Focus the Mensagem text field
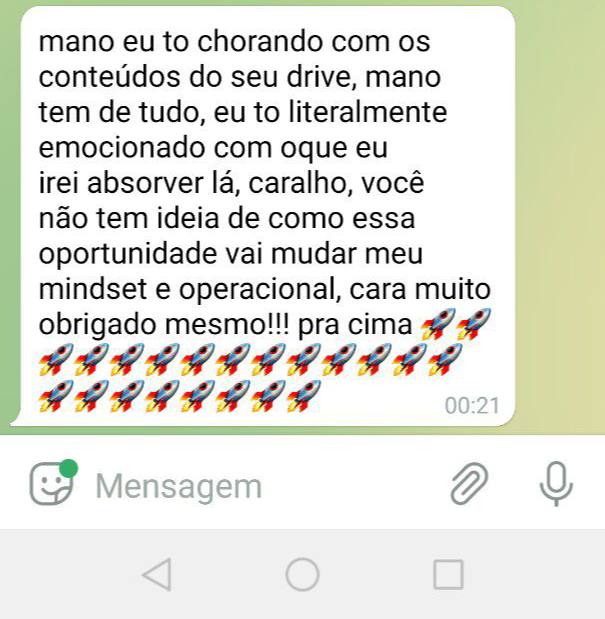 [x=250, y=487]
